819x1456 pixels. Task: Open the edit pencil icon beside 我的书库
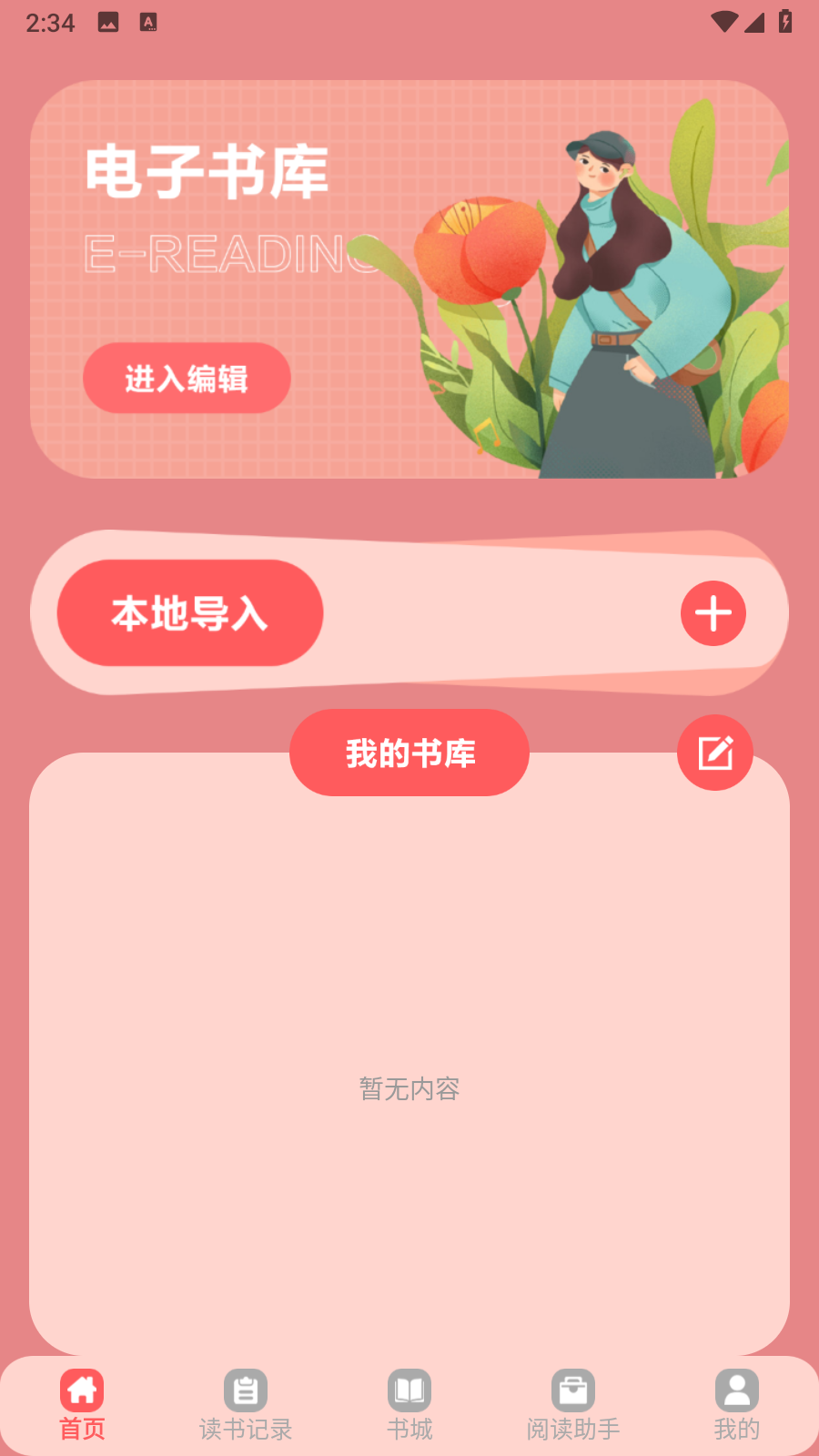pyautogui.click(x=715, y=753)
